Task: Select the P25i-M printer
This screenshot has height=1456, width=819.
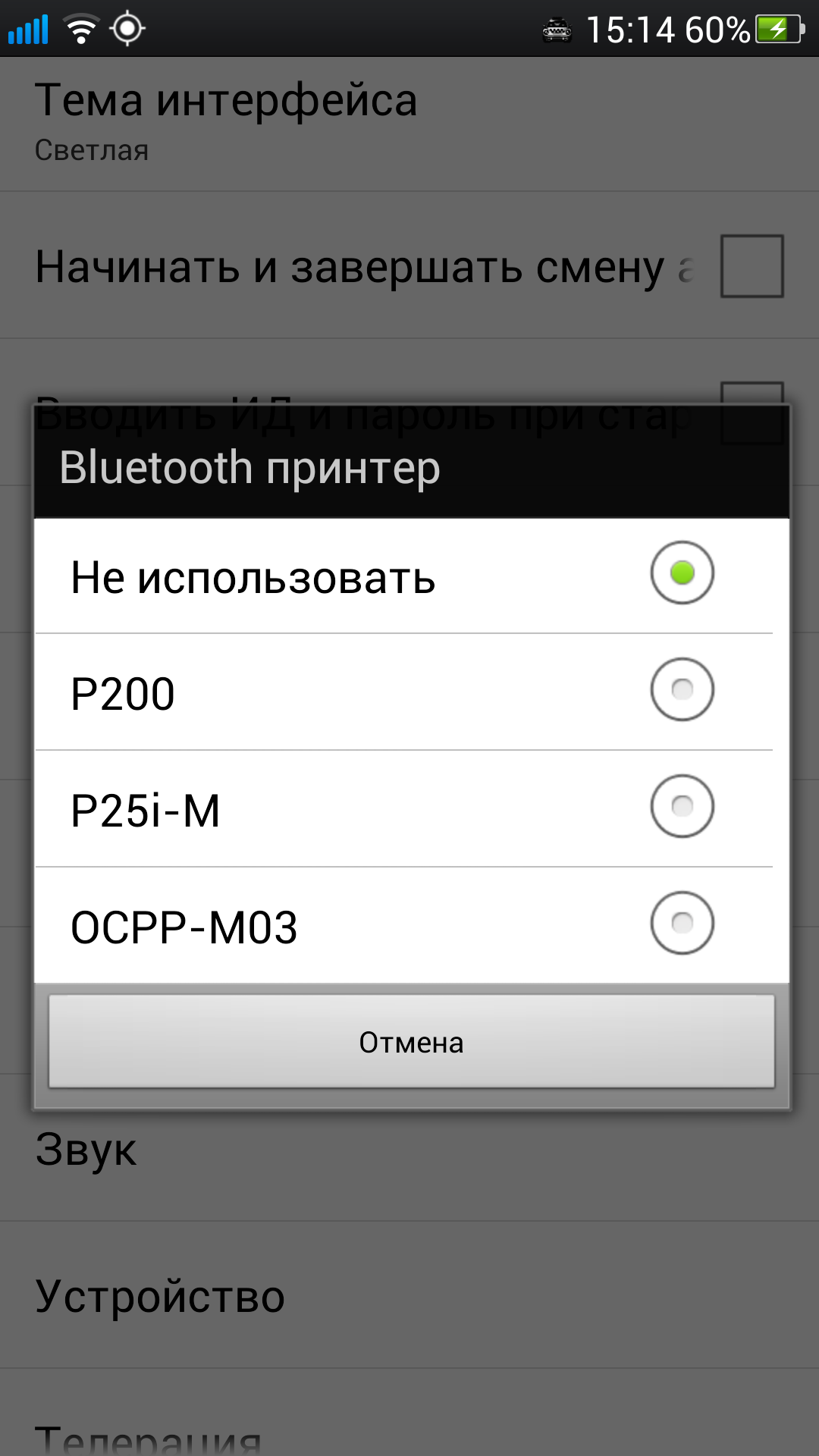Action: pos(409,808)
